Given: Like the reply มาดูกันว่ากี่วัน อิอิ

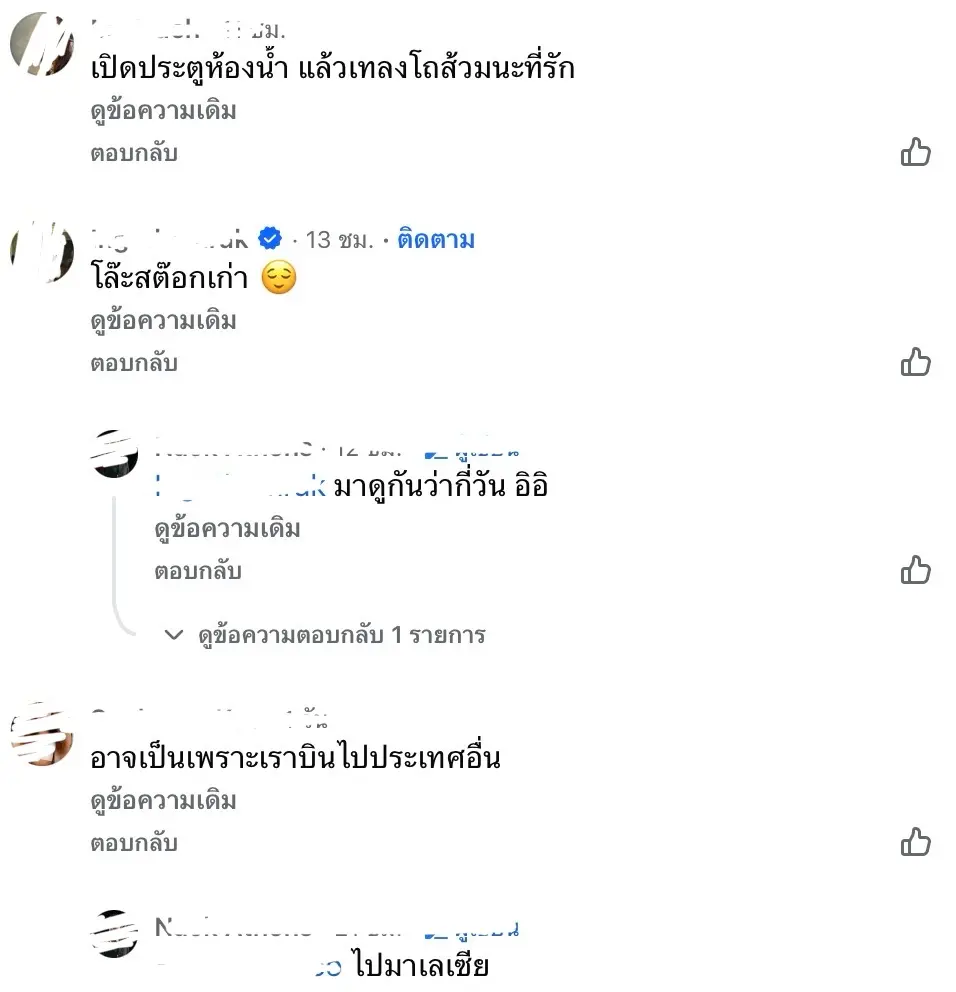Looking at the screenshot, I should [x=915, y=571].
